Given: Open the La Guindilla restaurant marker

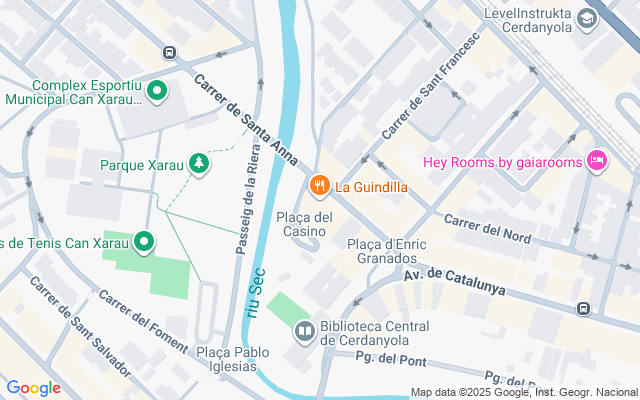Looking at the screenshot, I should click(x=320, y=185).
